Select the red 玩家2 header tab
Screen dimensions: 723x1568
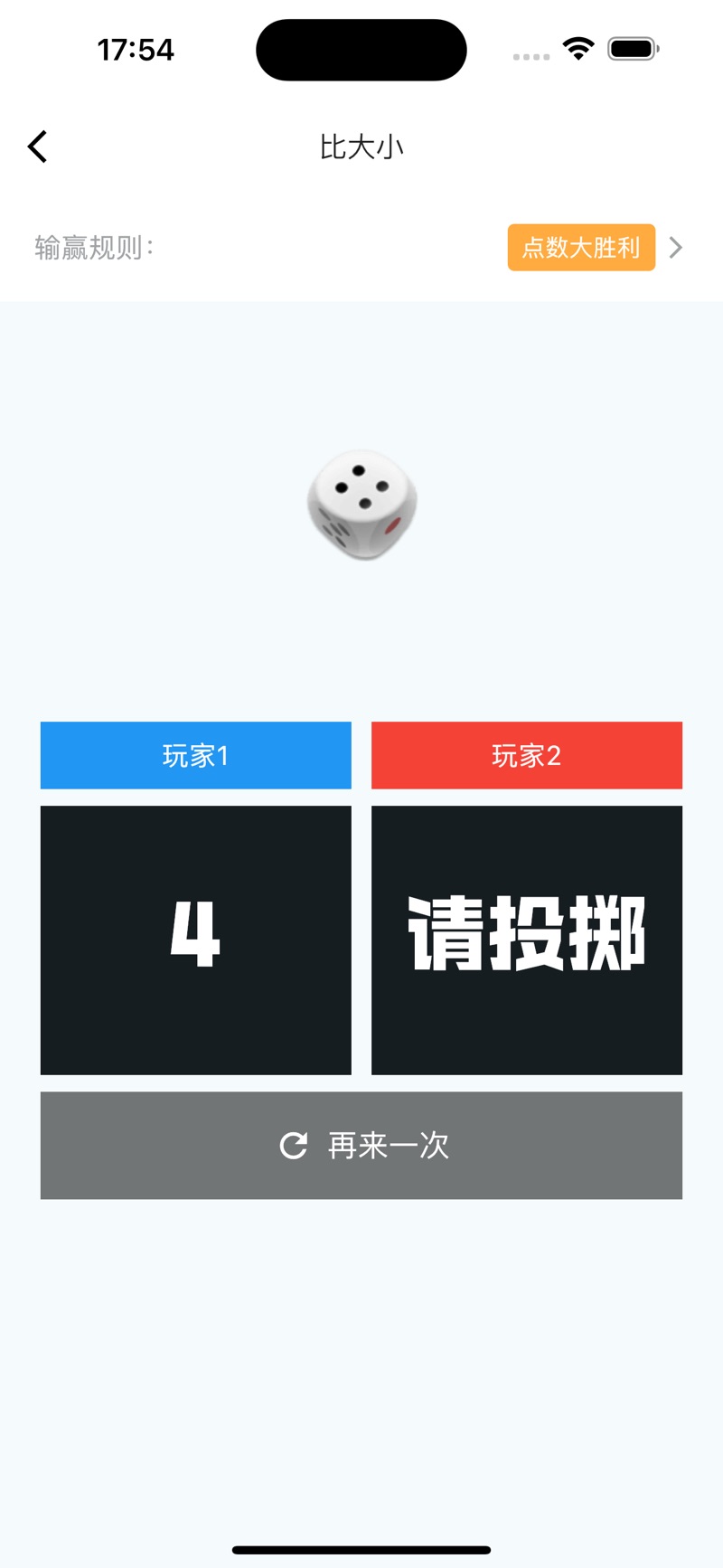527,755
